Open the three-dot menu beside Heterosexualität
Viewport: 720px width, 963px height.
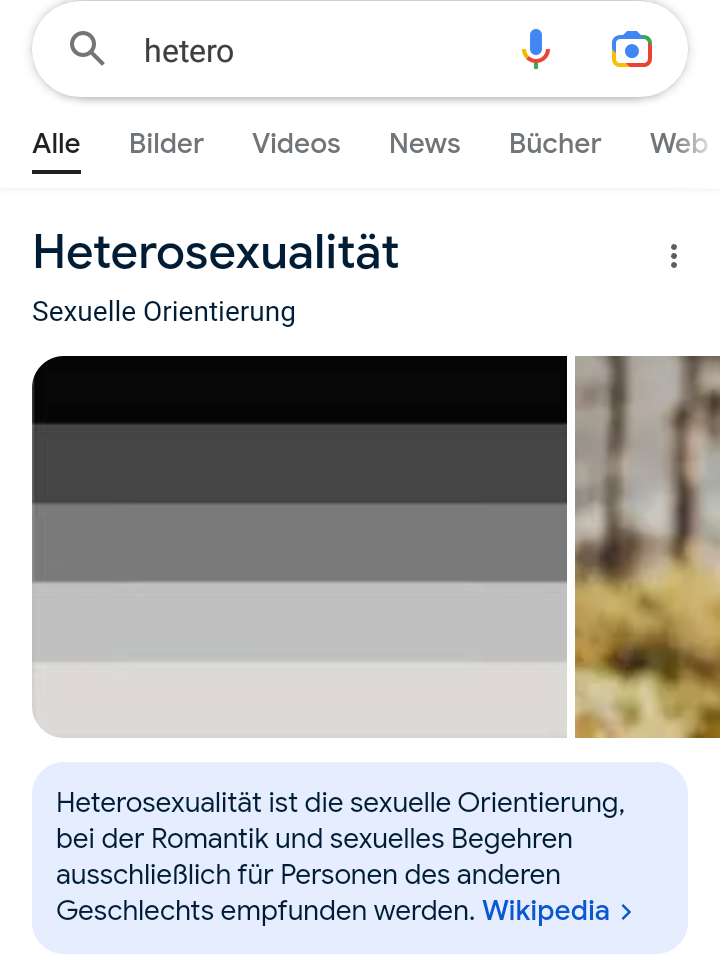click(x=674, y=256)
